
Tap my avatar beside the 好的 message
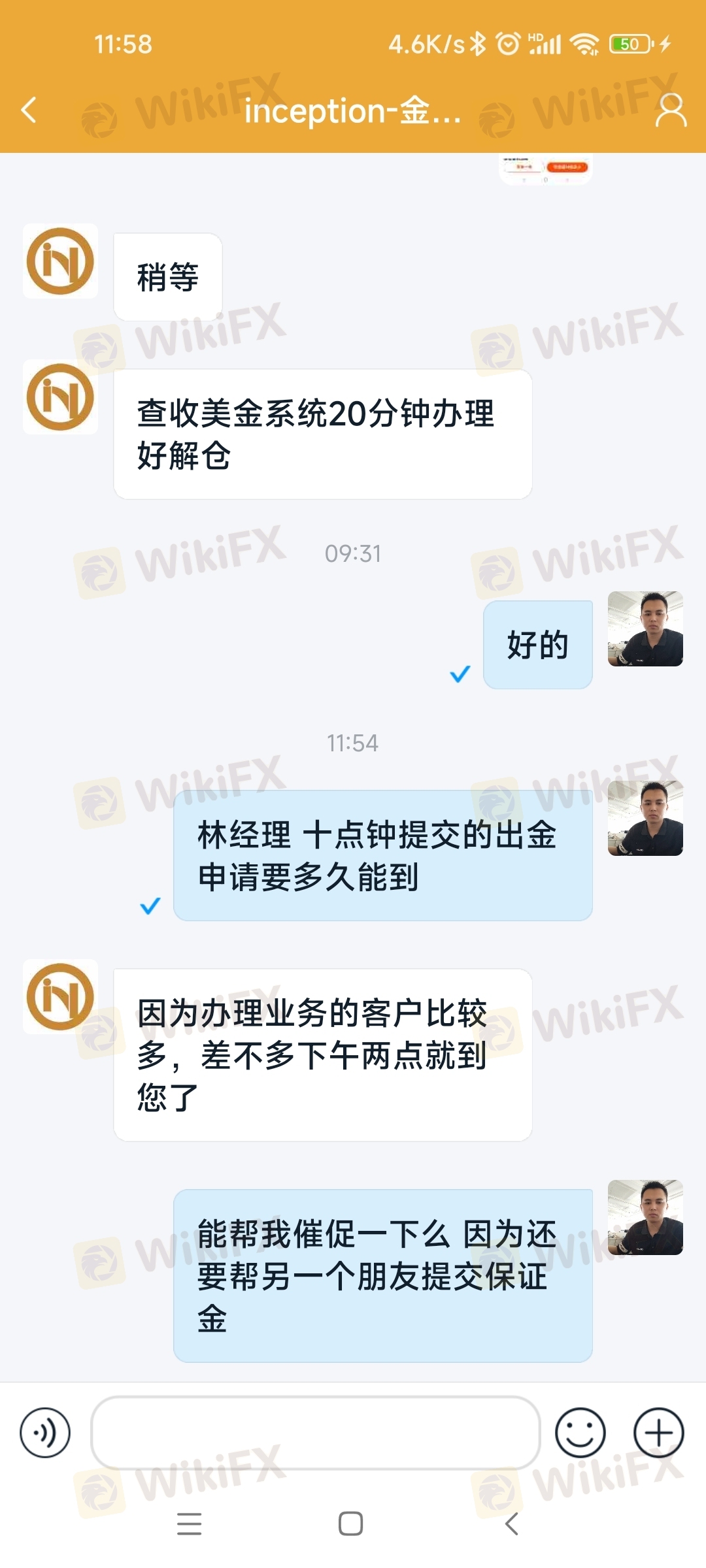(x=645, y=629)
